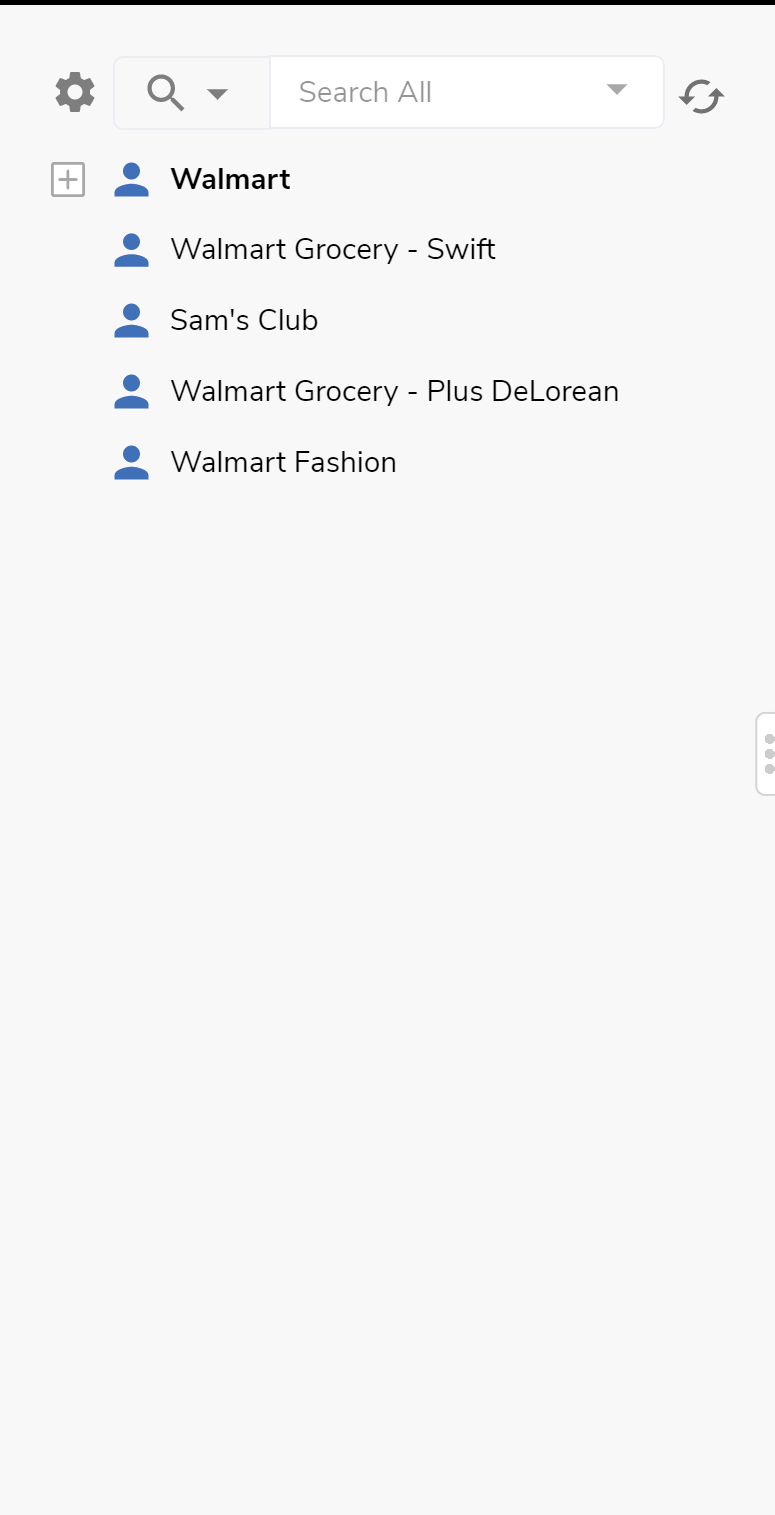The height and width of the screenshot is (1515, 775).
Task: Tap the side panel drag handle
Action: [767, 754]
